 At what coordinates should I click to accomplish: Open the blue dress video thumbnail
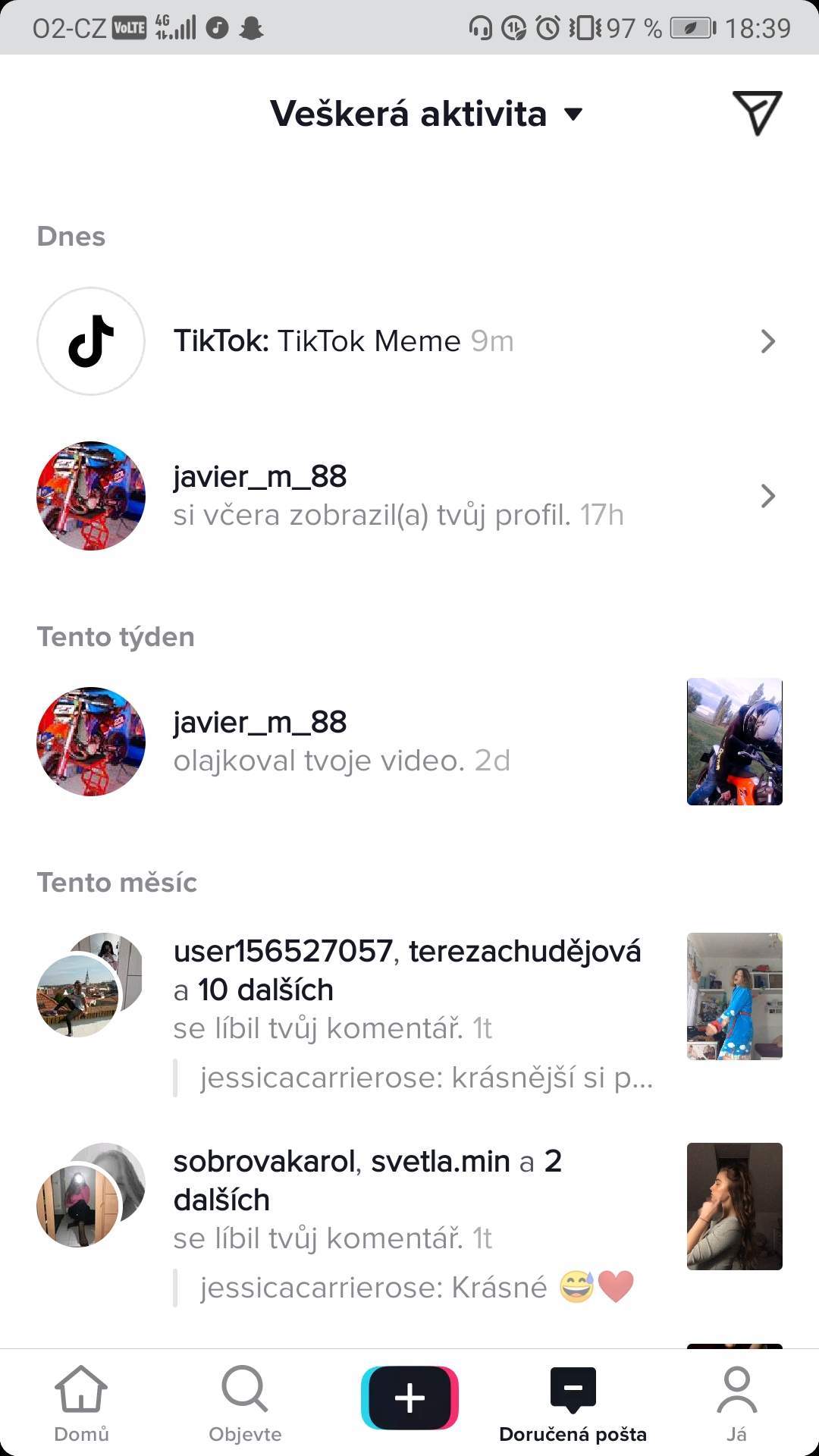pyautogui.click(x=734, y=996)
